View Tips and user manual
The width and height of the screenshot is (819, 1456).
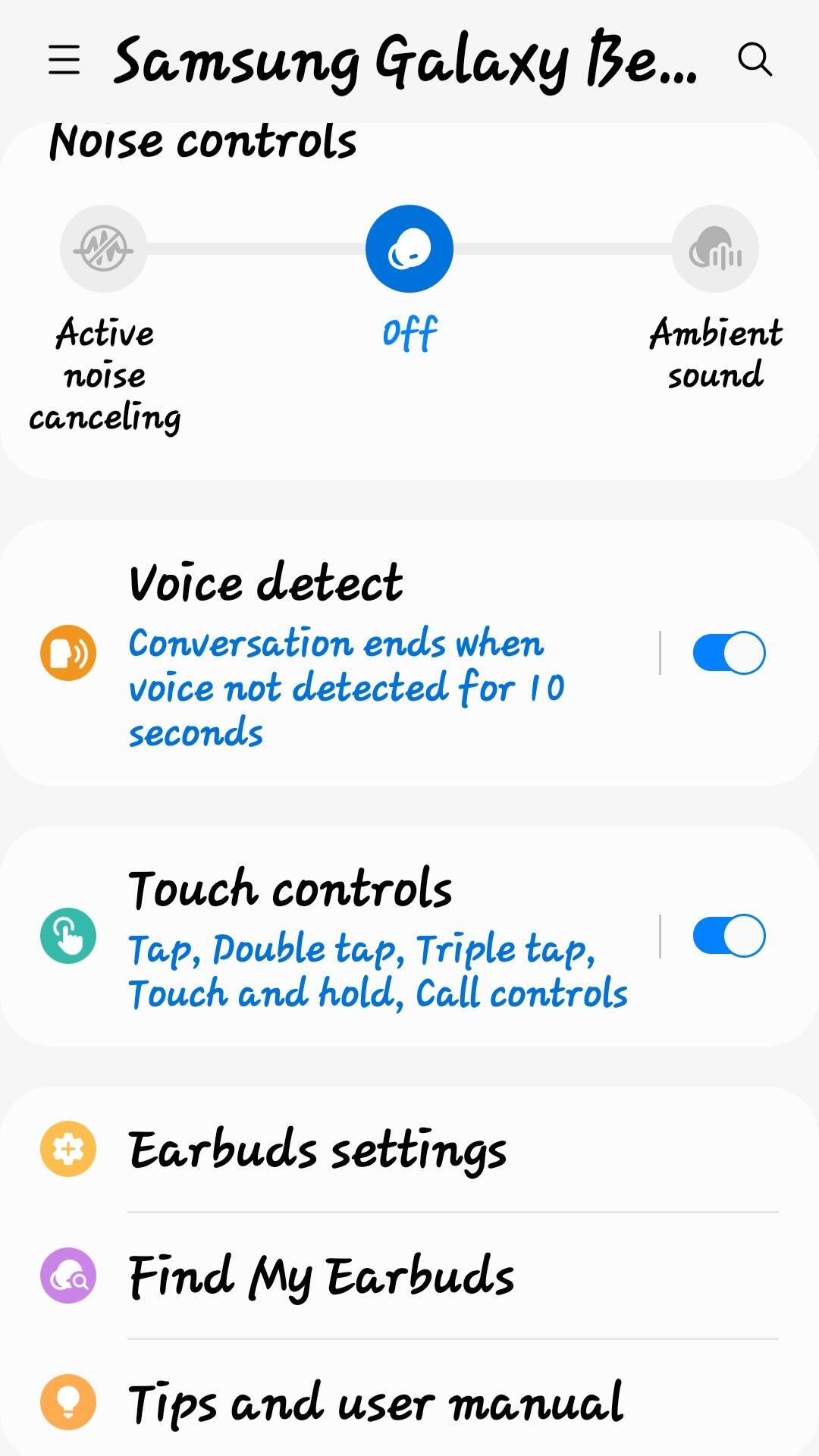409,1401
